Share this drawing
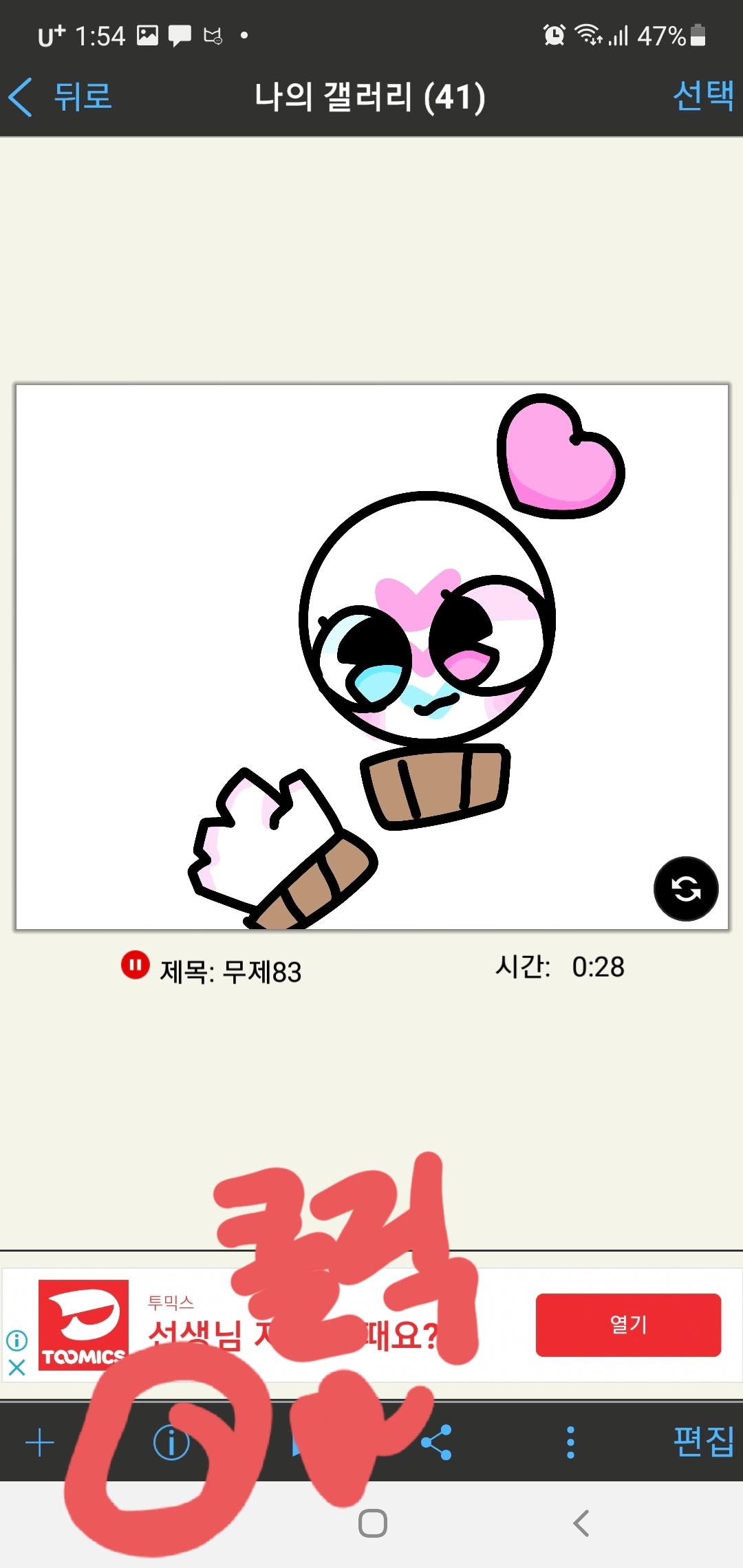This screenshot has width=743, height=1568. (436, 1443)
